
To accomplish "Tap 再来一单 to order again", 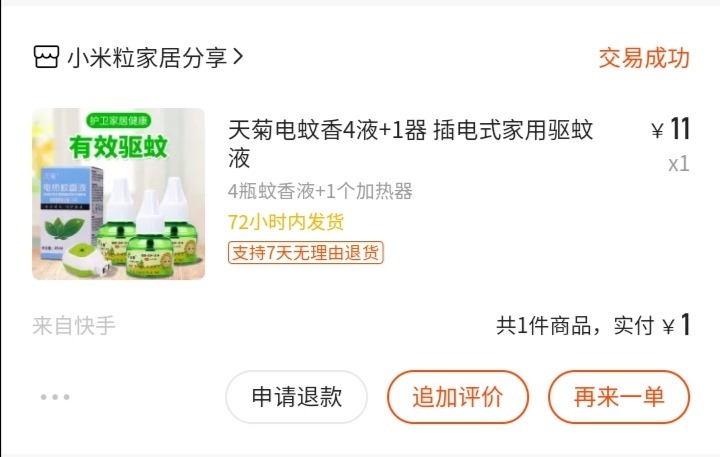I will (x=618, y=397).
